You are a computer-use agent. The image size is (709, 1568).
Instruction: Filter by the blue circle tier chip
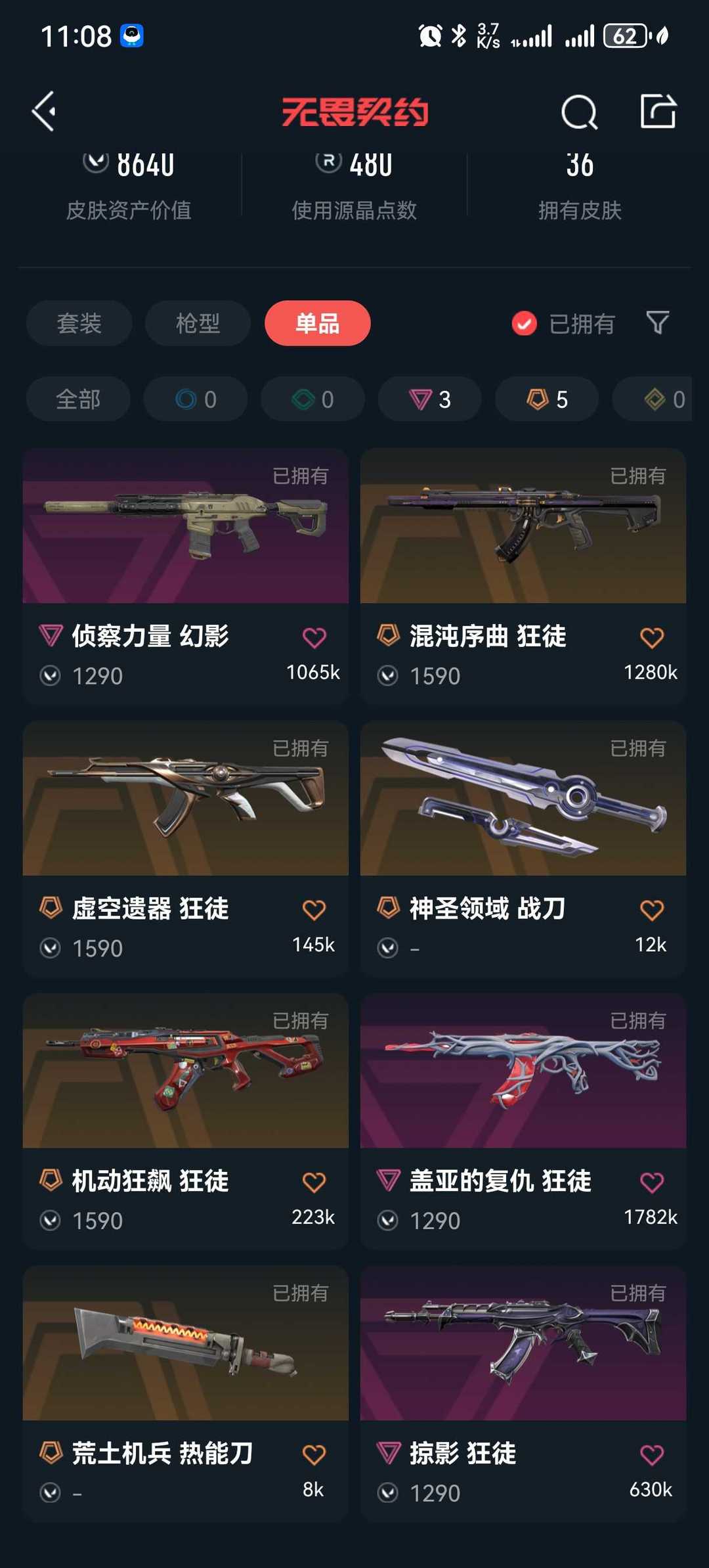[x=196, y=399]
